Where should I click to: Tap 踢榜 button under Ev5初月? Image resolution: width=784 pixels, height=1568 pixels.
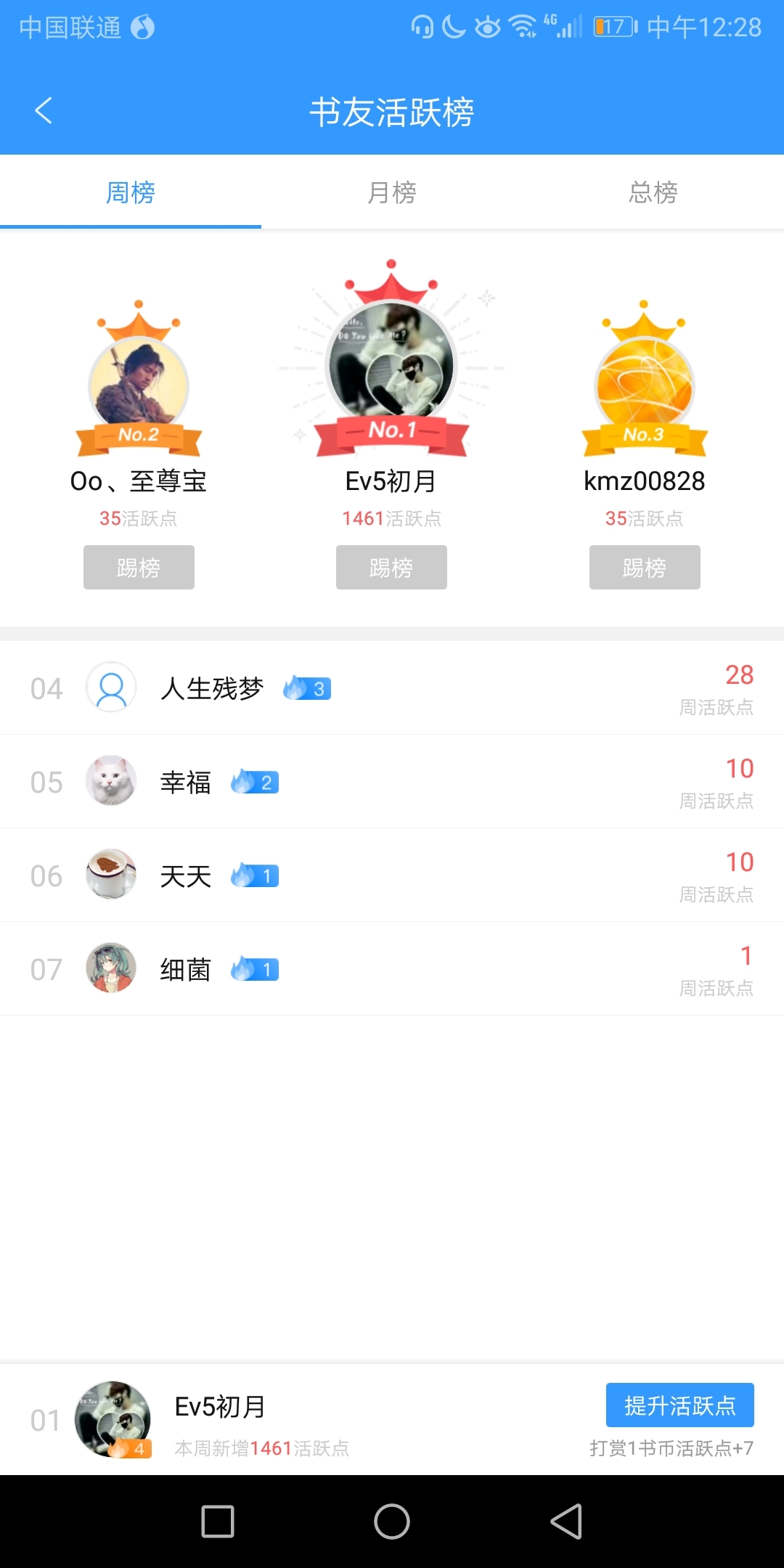tap(391, 567)
